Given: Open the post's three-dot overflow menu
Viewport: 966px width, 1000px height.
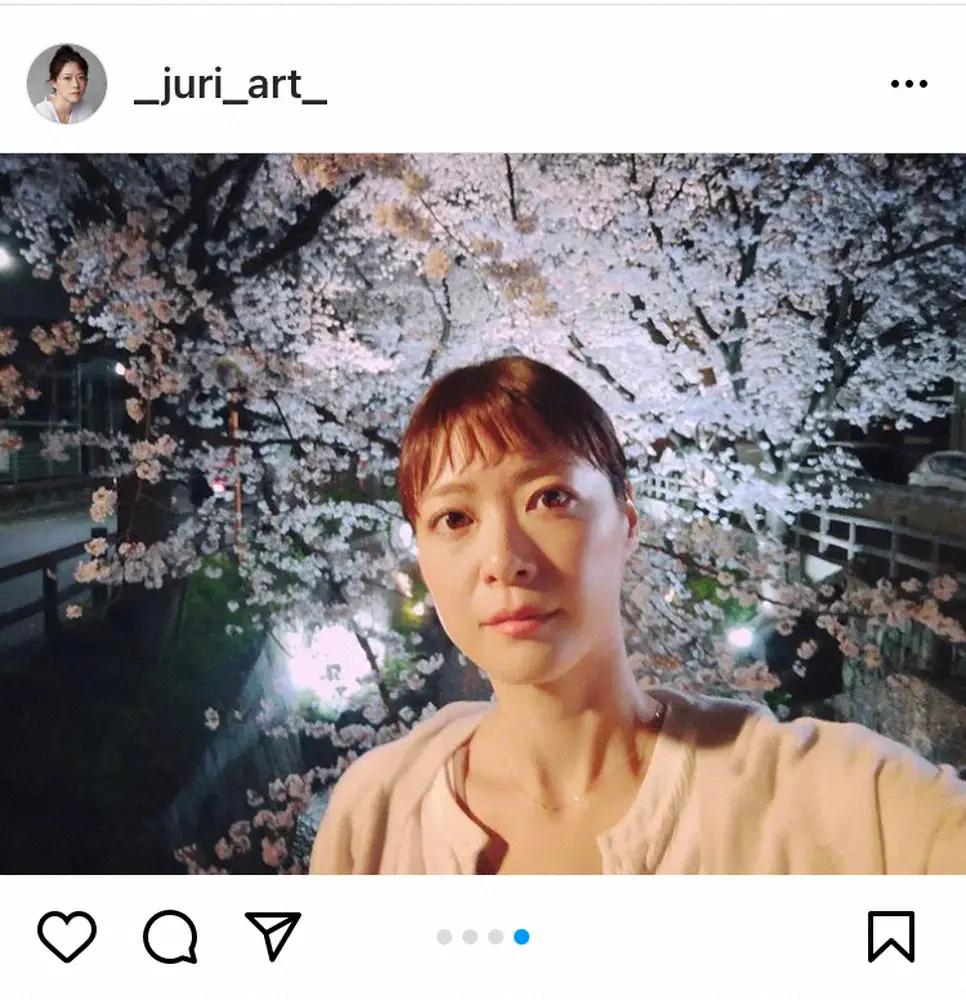Looking at the screenshot, I should click(x=908, y=85).
